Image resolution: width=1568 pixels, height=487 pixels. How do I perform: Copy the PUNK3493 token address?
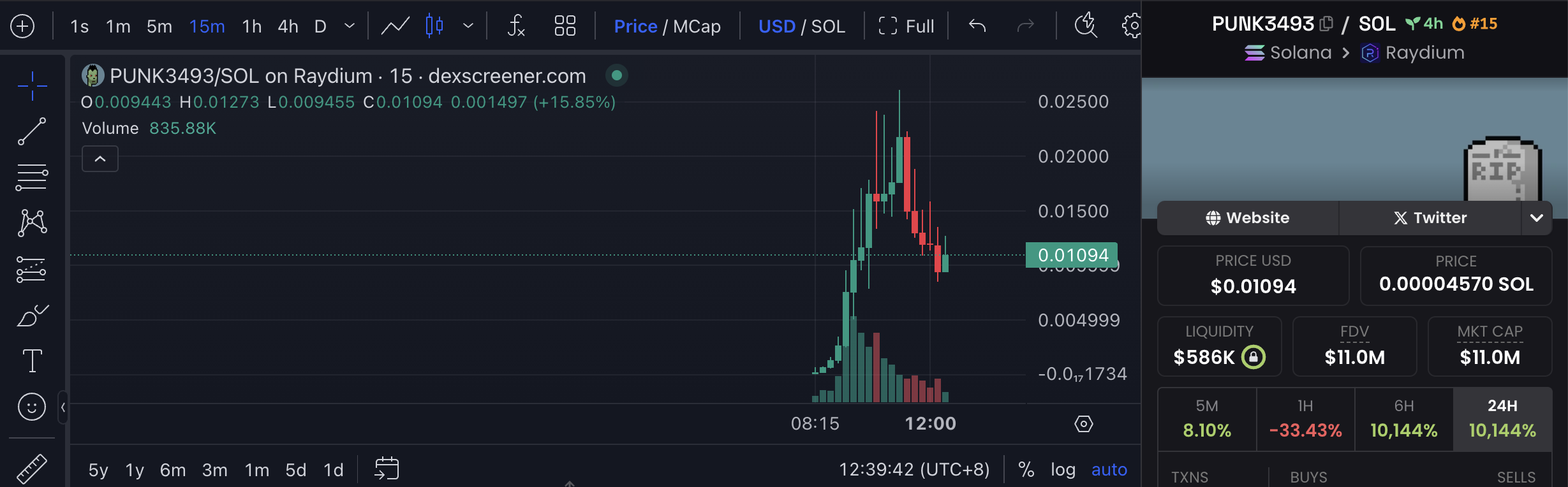(1326, 24)
